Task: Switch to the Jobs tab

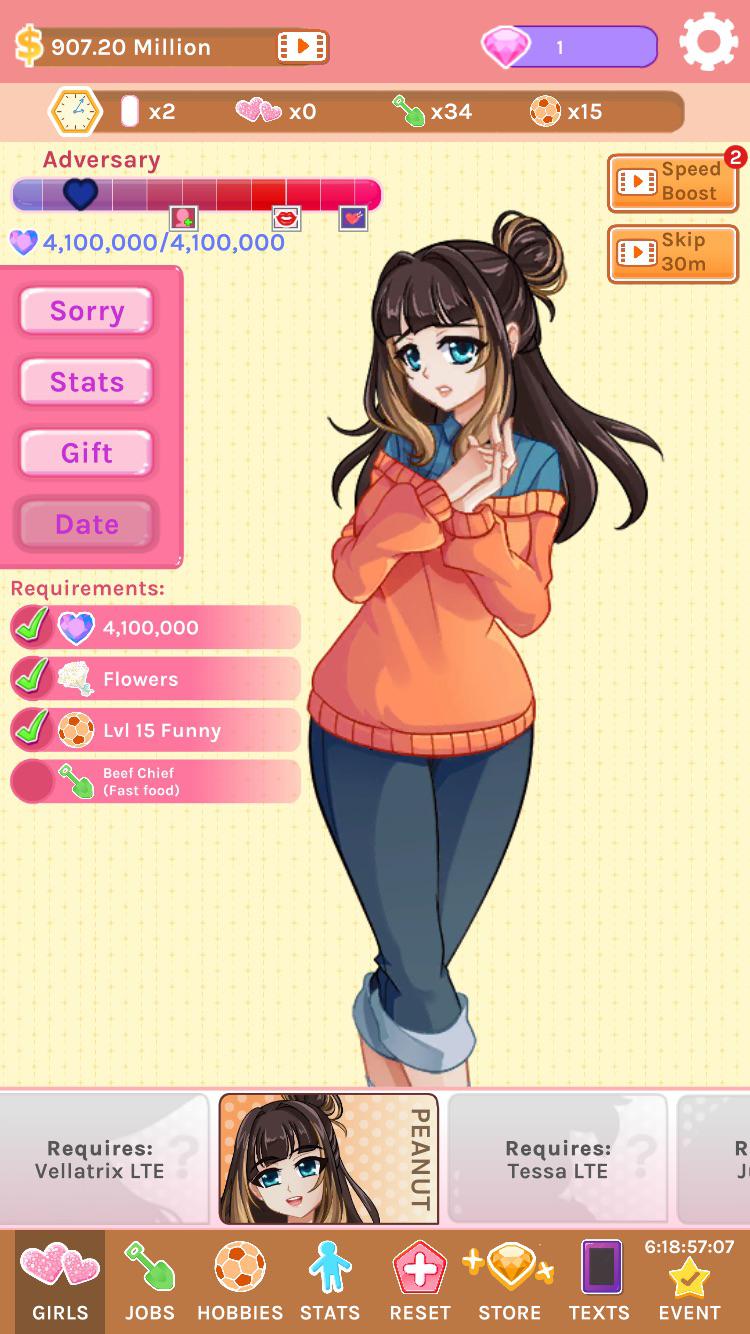Action: pos(149,1282)
